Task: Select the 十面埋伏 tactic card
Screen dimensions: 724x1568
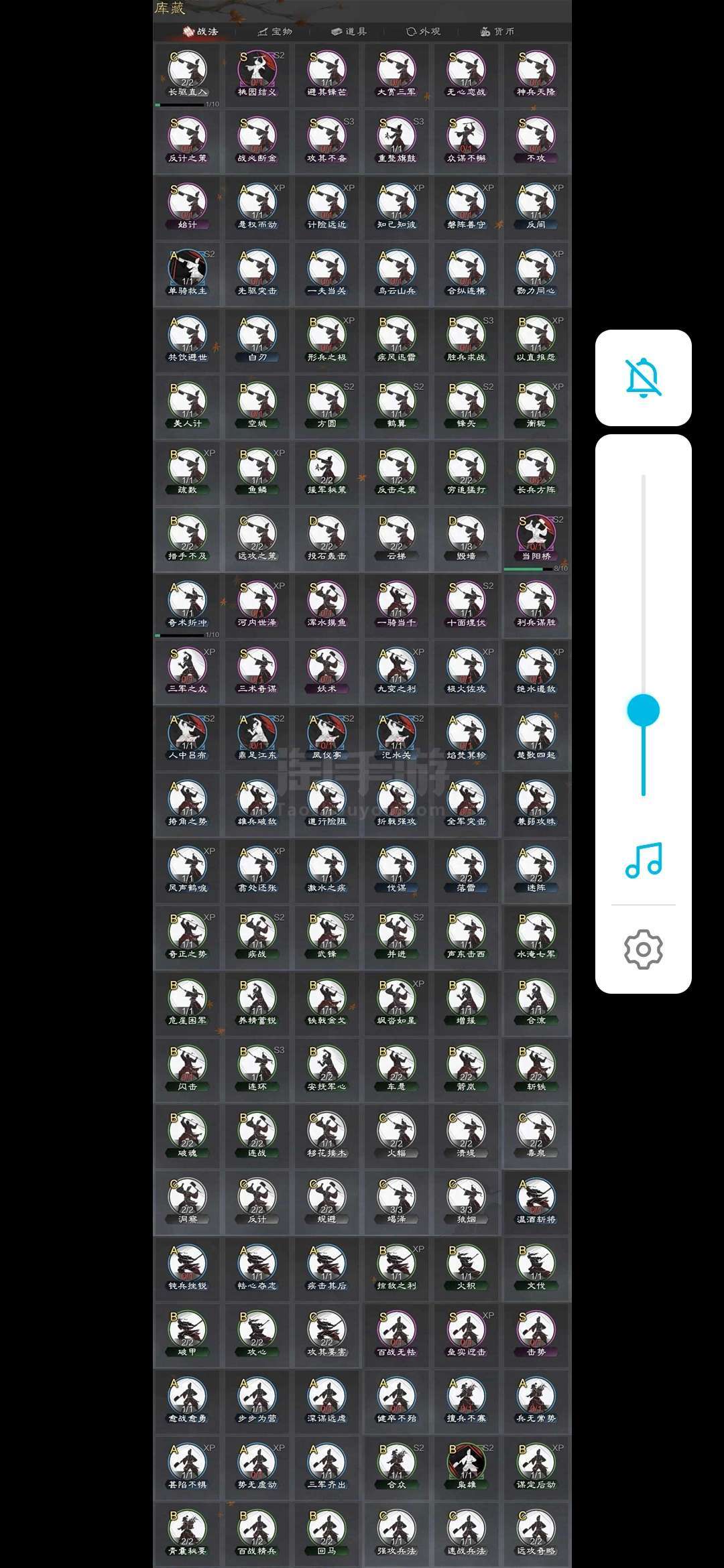Action: click(x=466, y=606)
